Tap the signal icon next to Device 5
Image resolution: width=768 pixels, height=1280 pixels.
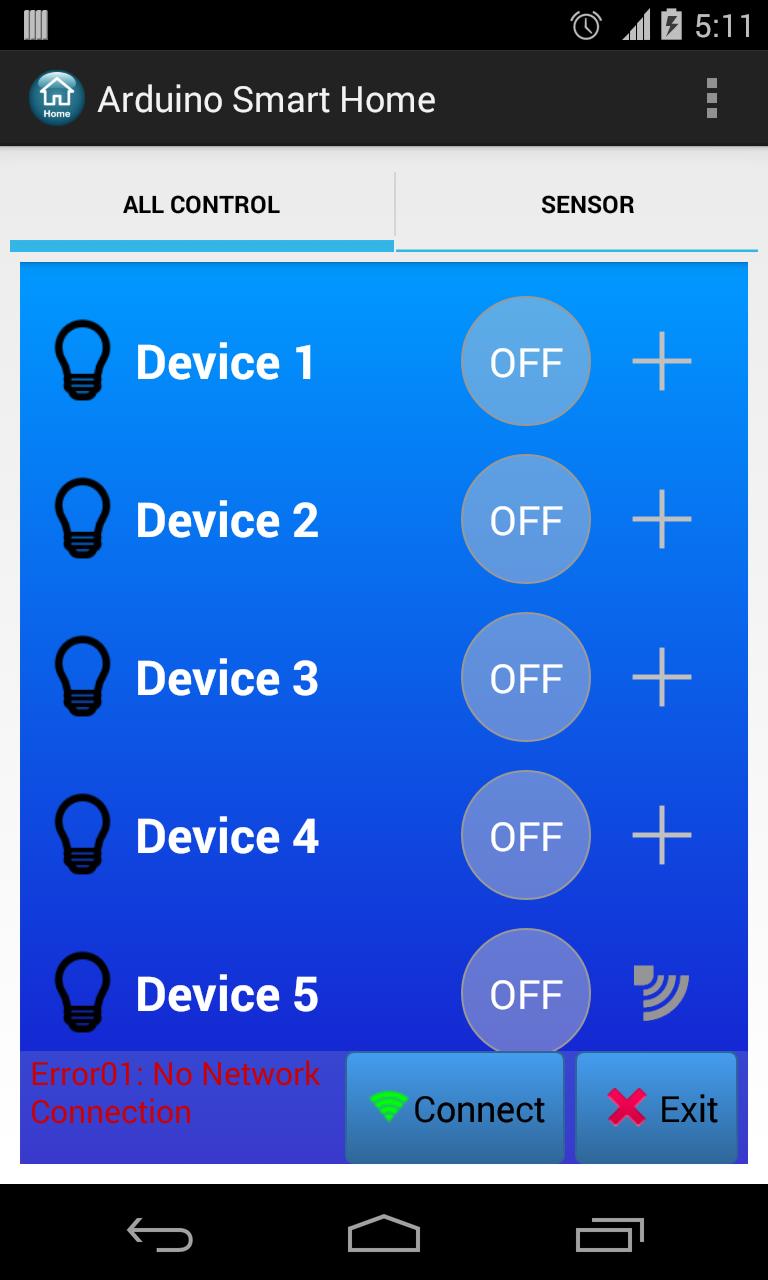[660, 989]
